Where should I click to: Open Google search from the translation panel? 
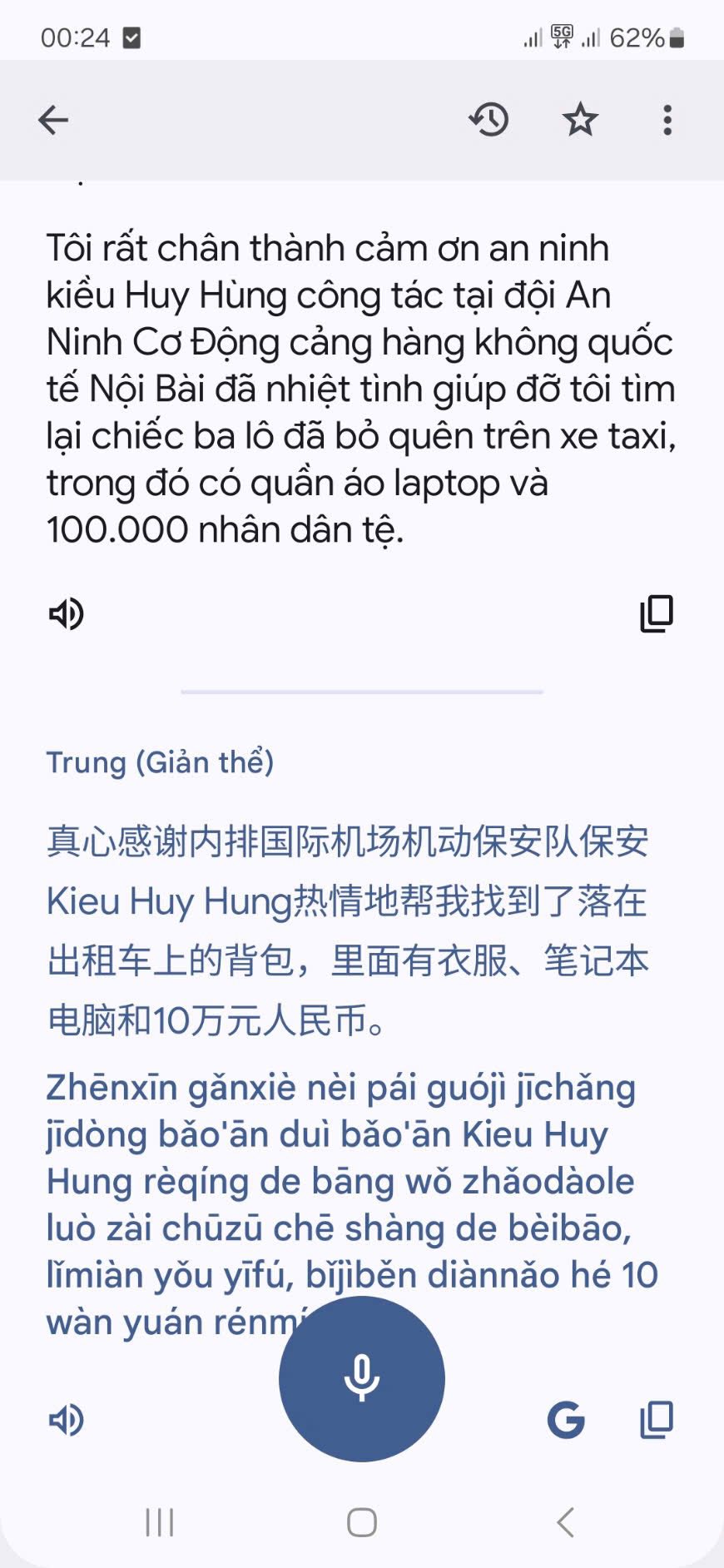[x=567, y=1421]
